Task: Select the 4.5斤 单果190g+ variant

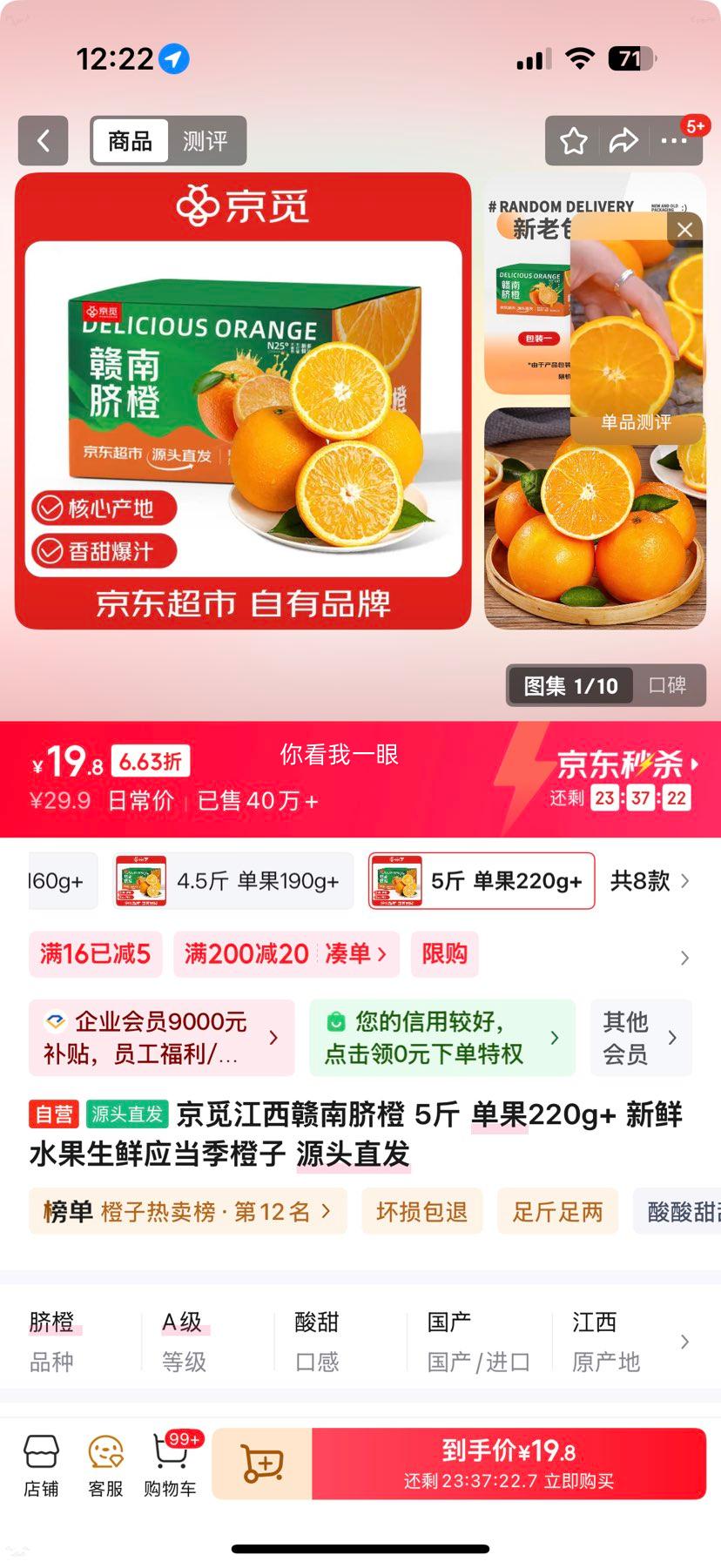Action: (x=231, y=881)
